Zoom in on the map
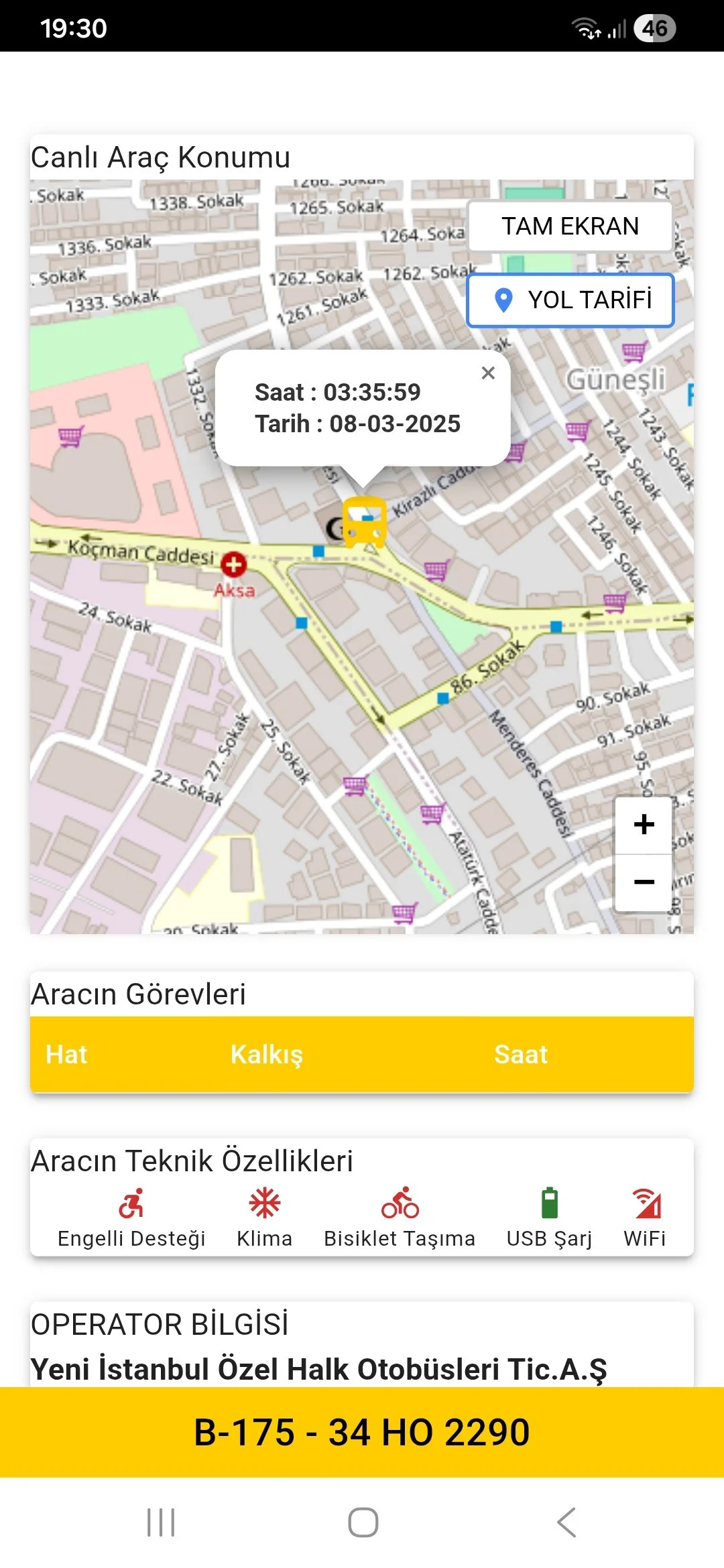Screen dimensions: 724x1568 644,825
